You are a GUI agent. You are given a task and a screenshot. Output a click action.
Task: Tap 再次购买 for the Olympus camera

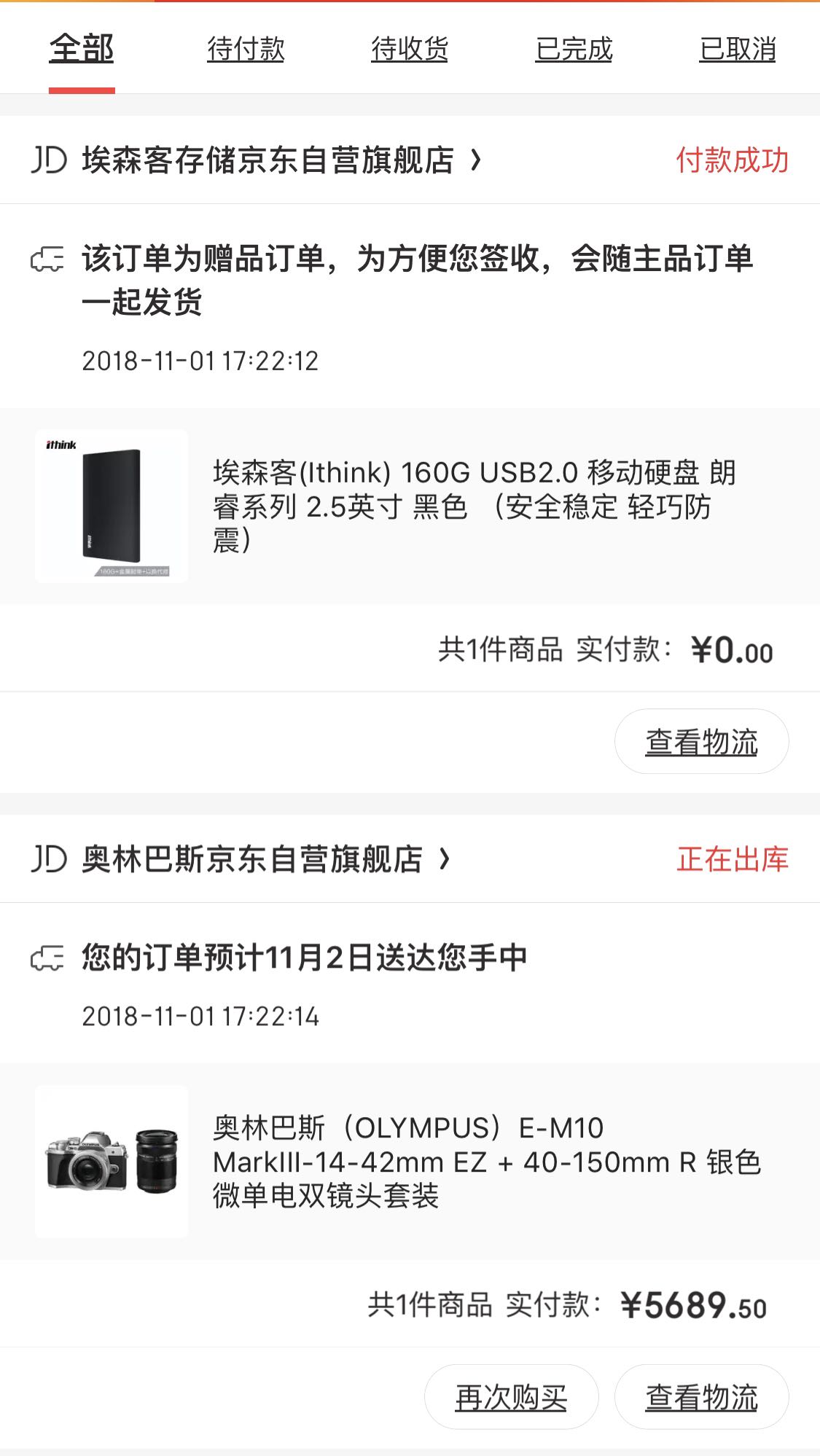511,1397
